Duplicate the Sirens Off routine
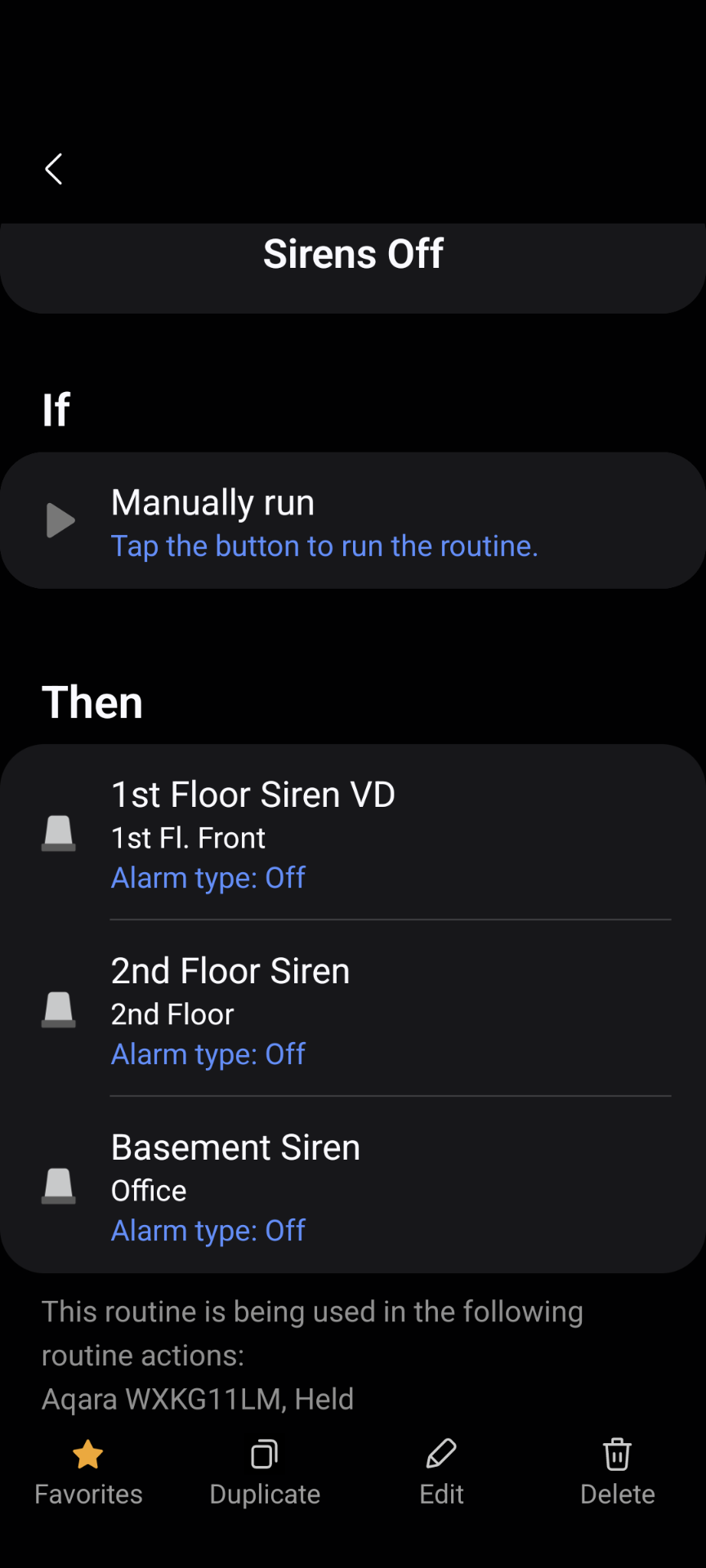Image resolution: width=706 pixels, height=1568 pixels. coord(265,1472)
